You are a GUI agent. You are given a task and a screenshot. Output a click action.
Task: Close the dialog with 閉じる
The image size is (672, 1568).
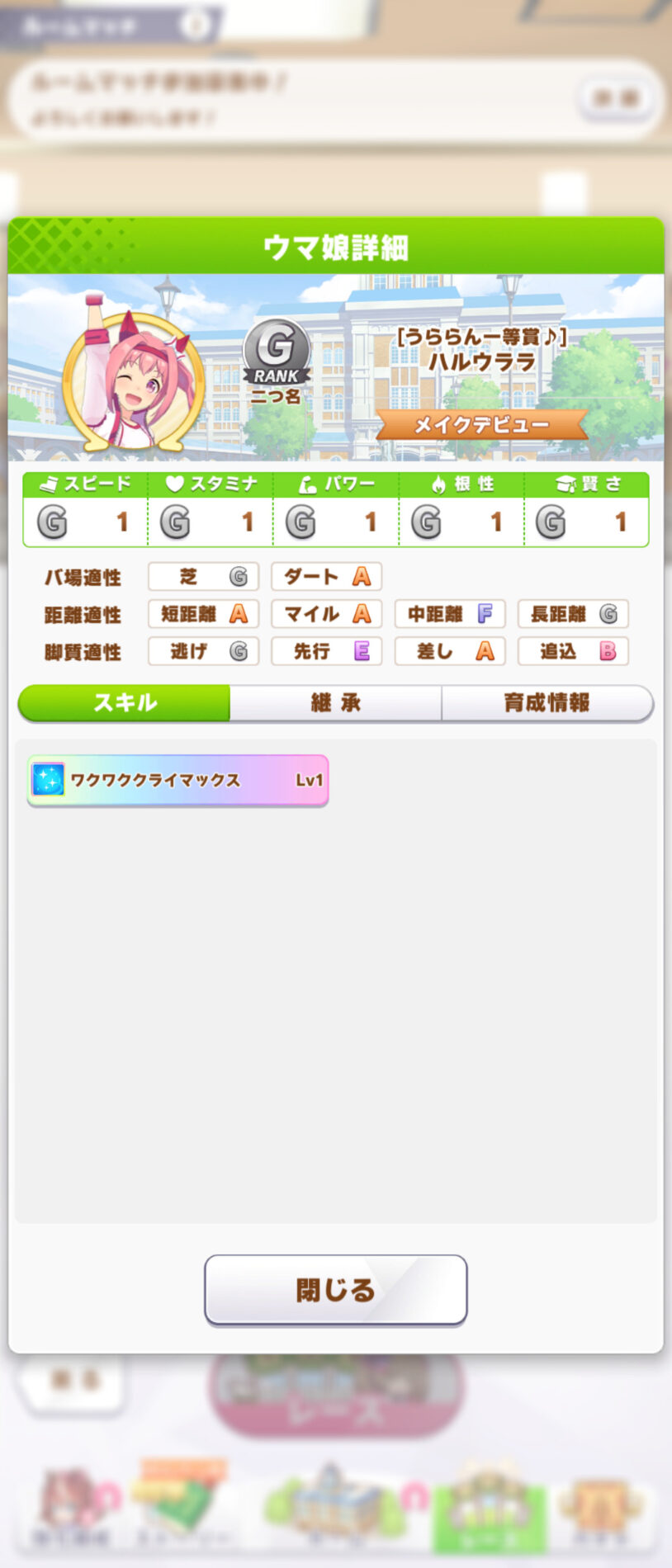335,1290
